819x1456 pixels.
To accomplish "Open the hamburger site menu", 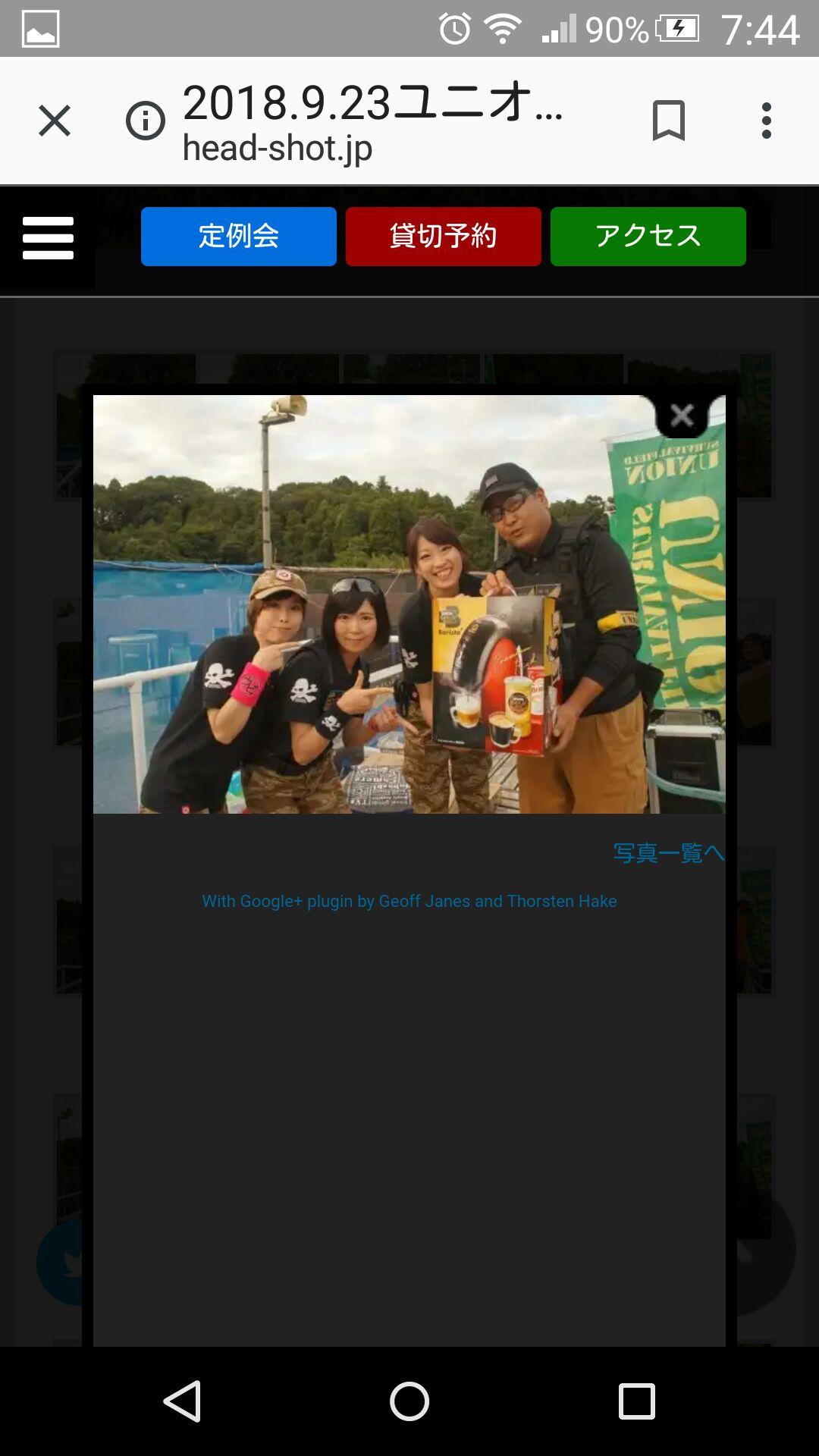I will [48, 238].
